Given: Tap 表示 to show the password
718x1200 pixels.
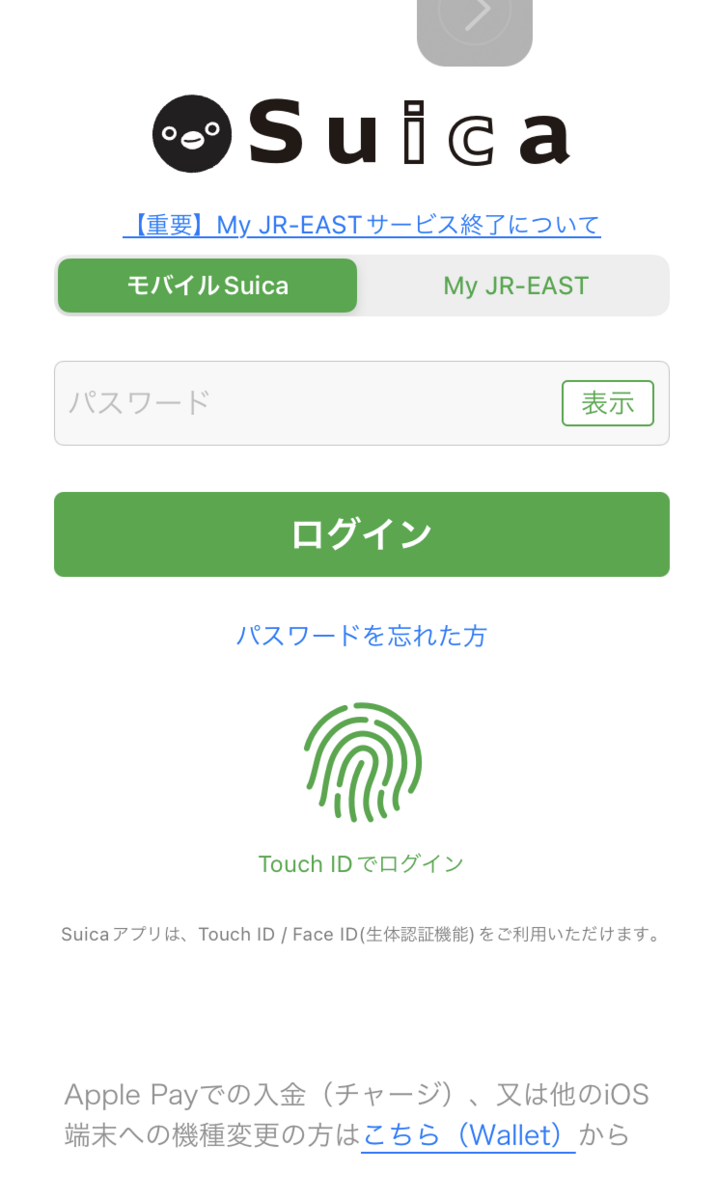Looking at the screenshot, I should coord(608,403).
